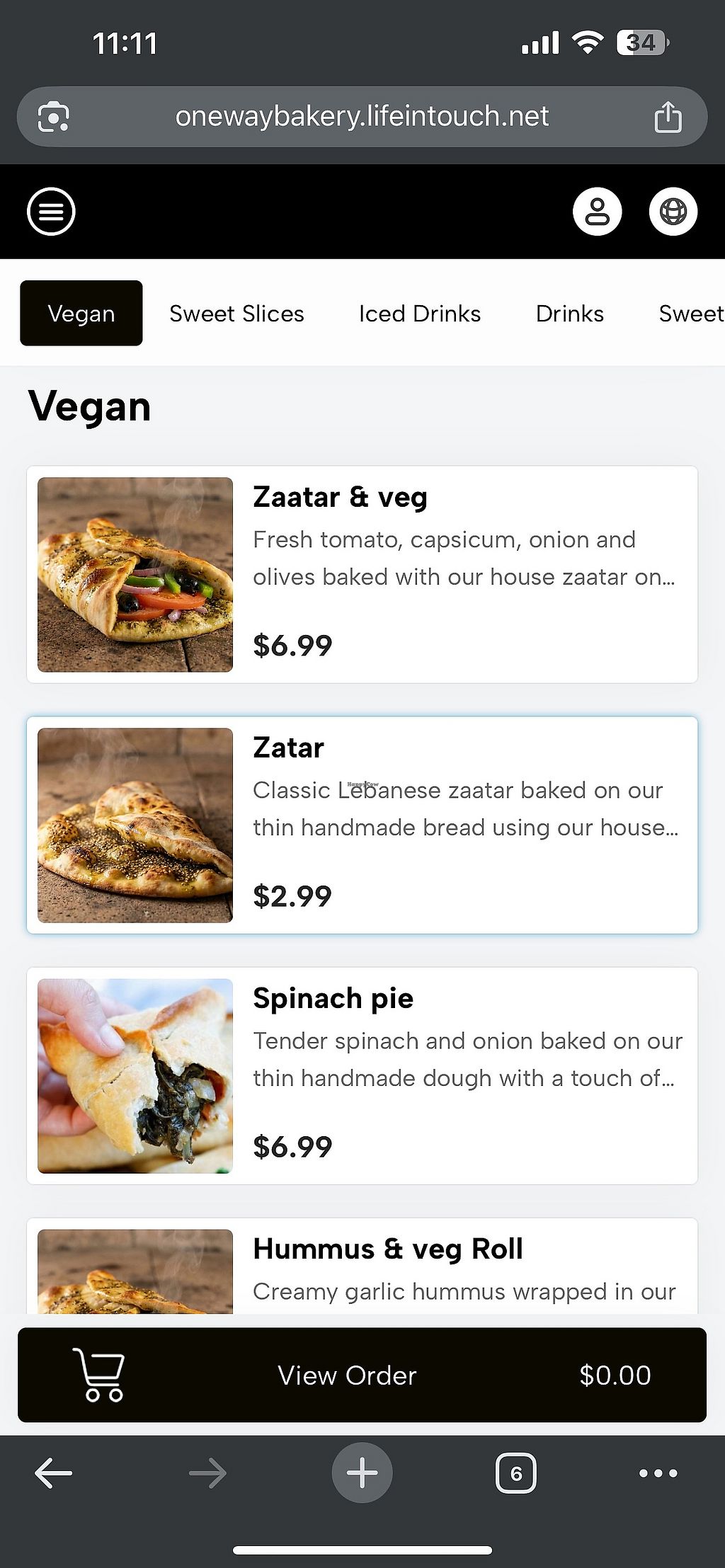Share this page from the address bar

668,117
